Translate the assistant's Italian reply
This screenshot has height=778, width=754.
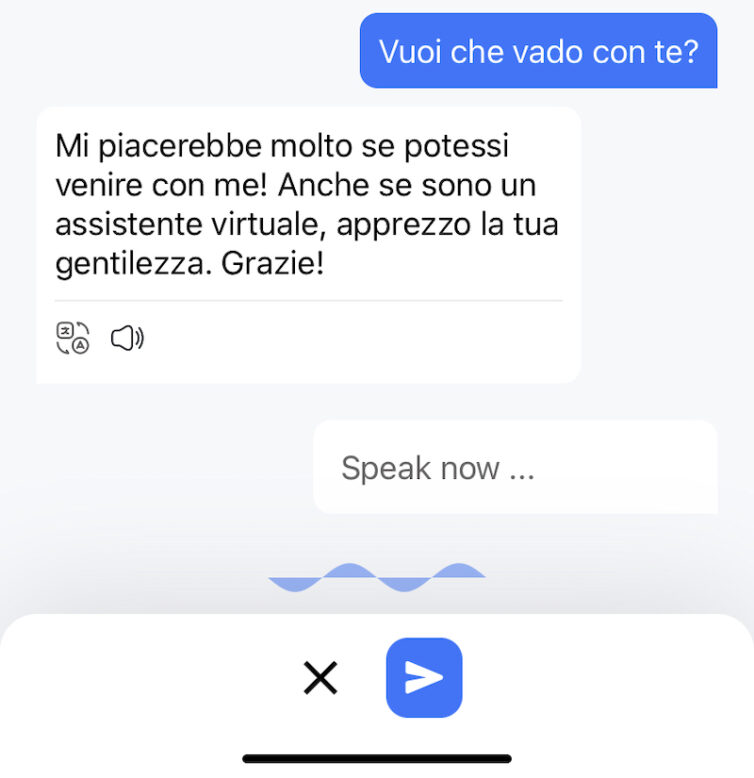(x=73, y=338)
